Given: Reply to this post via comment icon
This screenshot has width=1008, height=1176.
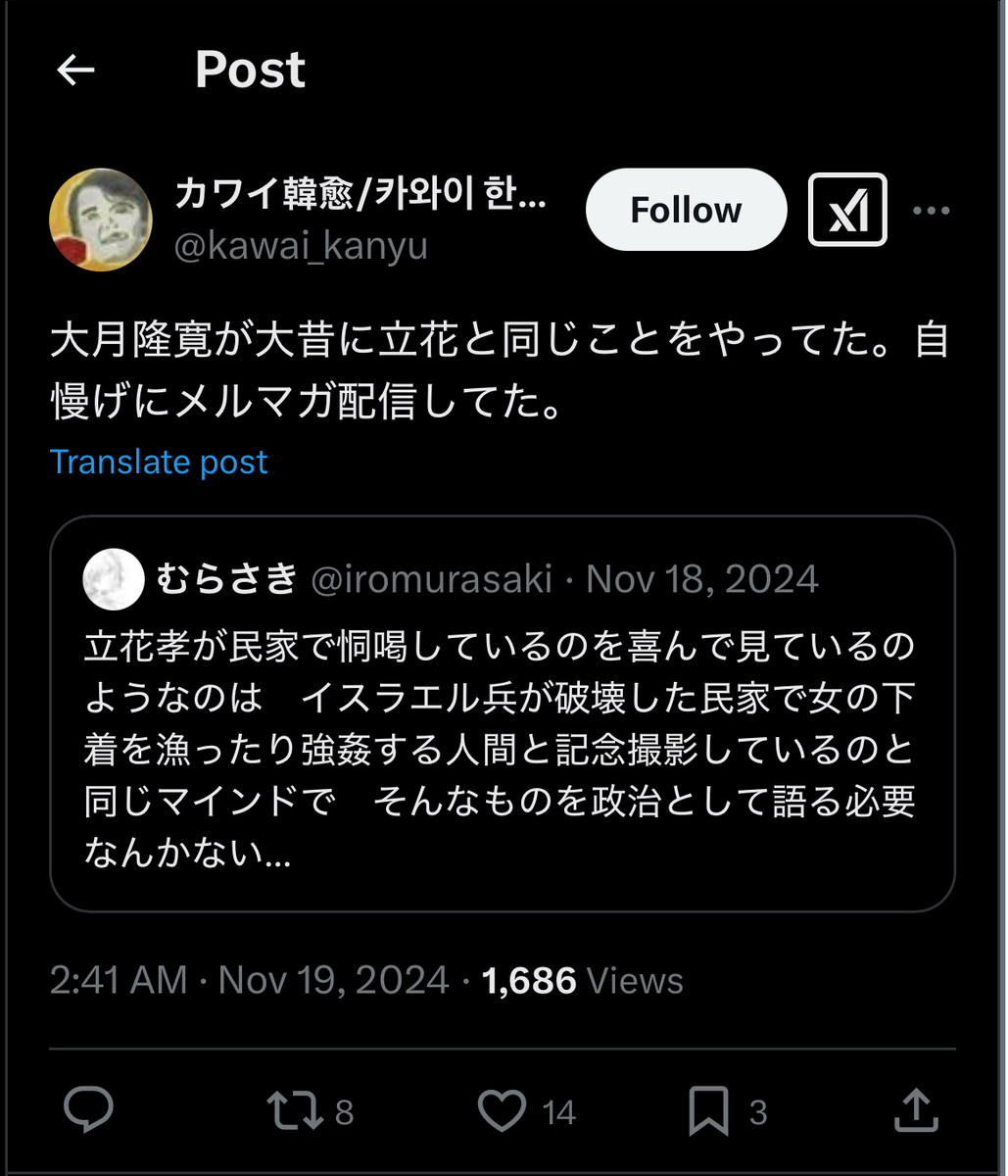Looking at the screenshot, I should [x=89, y=1110].
